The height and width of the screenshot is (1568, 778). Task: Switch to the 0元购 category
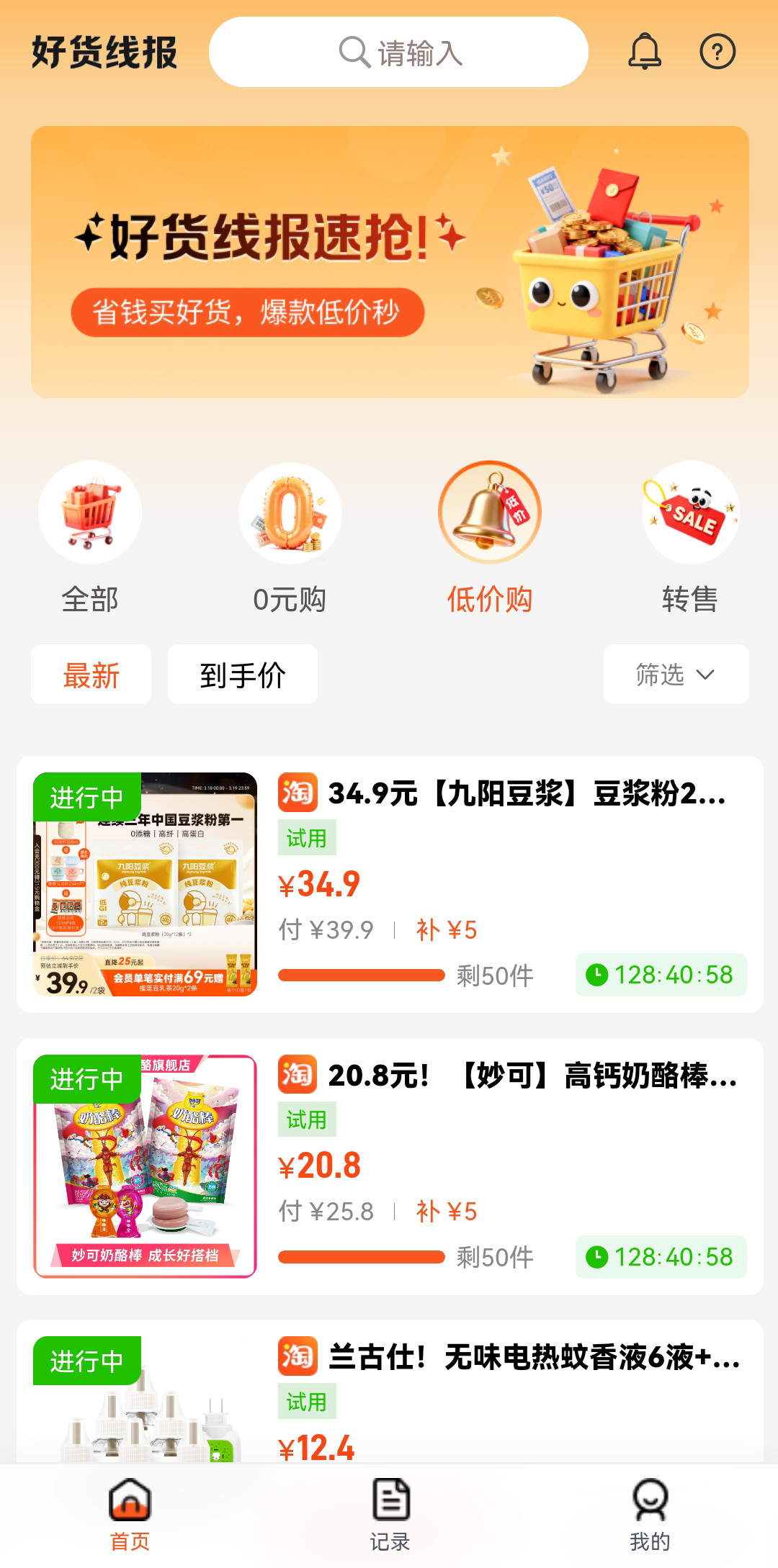coord(290,537)
